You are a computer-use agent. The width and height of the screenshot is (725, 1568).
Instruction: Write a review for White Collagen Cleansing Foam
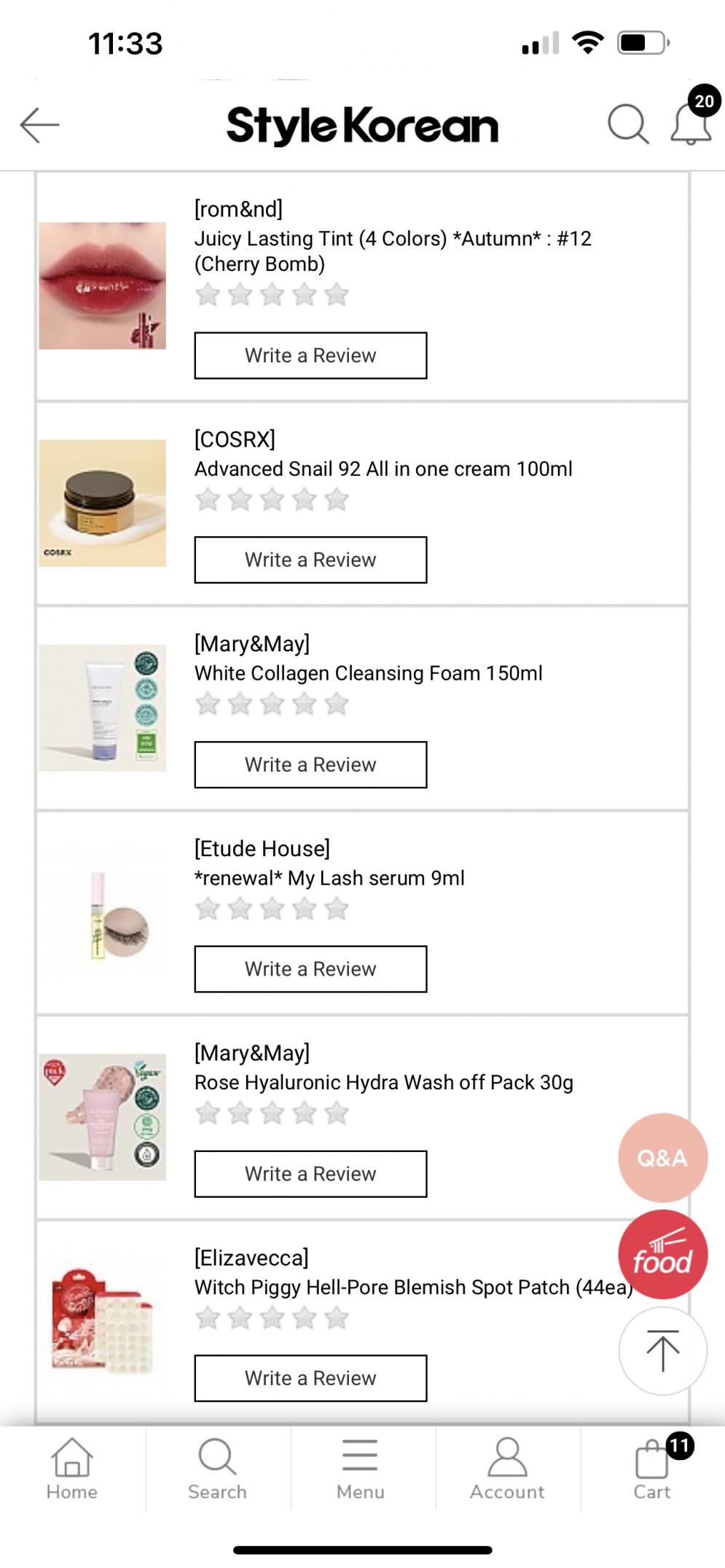(x=310, y=764)
